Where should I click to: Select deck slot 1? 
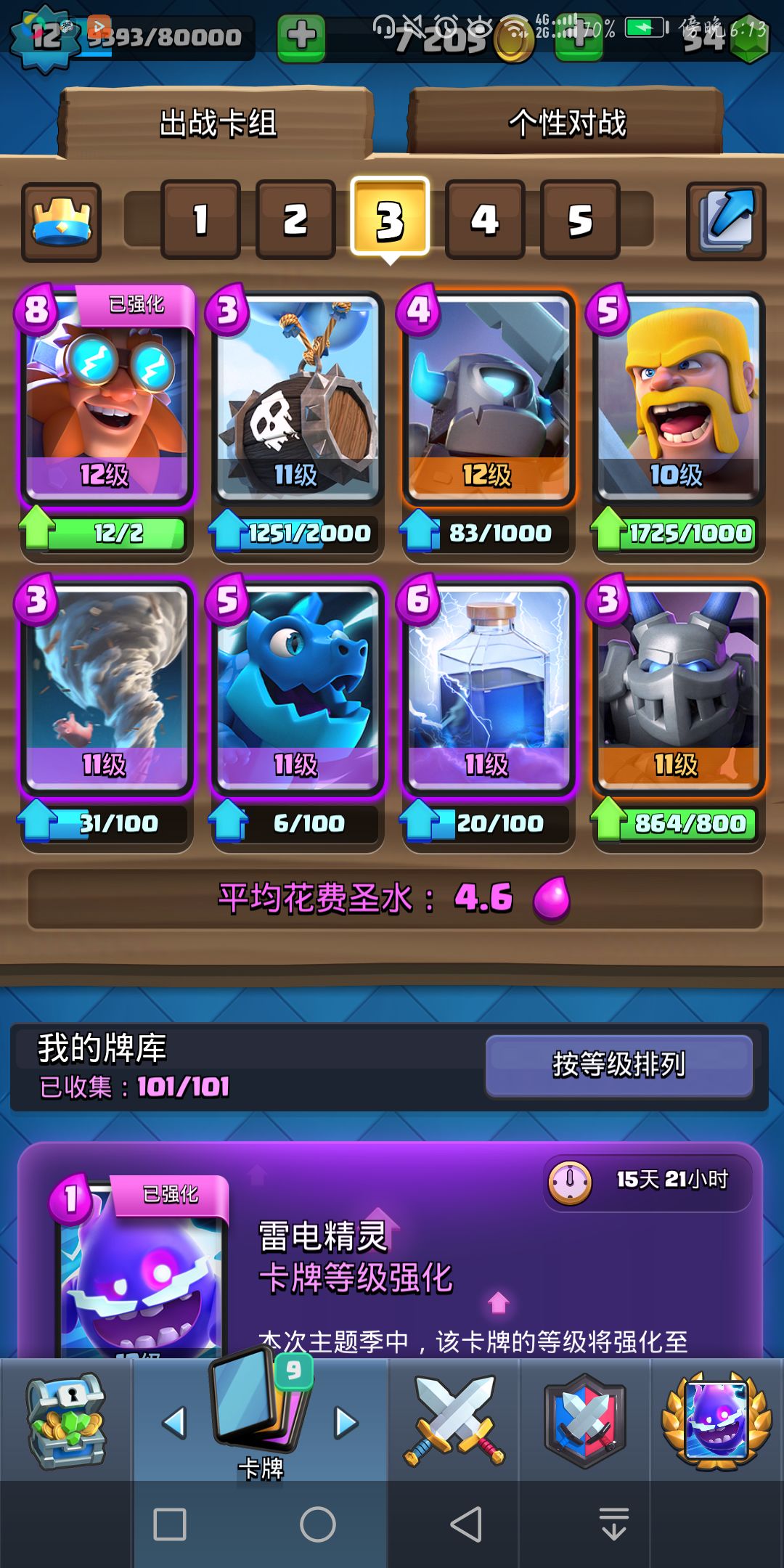point(200,220)
